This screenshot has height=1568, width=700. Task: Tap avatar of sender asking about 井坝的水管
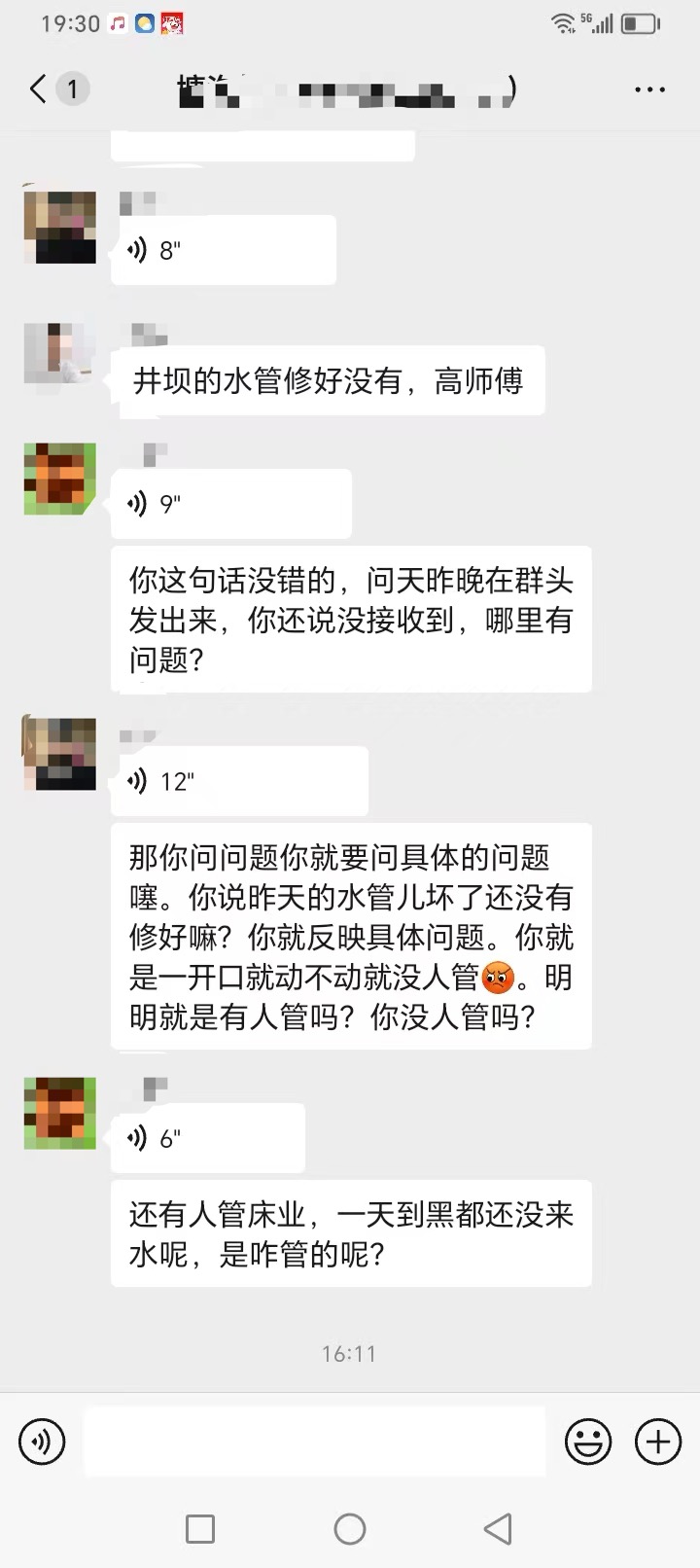[x=59, y=354]
